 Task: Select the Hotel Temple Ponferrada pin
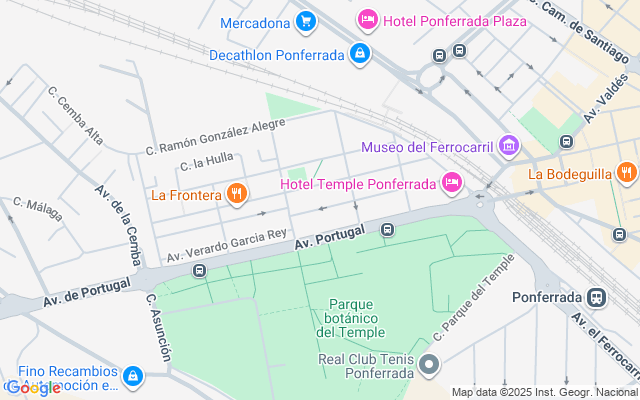point(452,183)
